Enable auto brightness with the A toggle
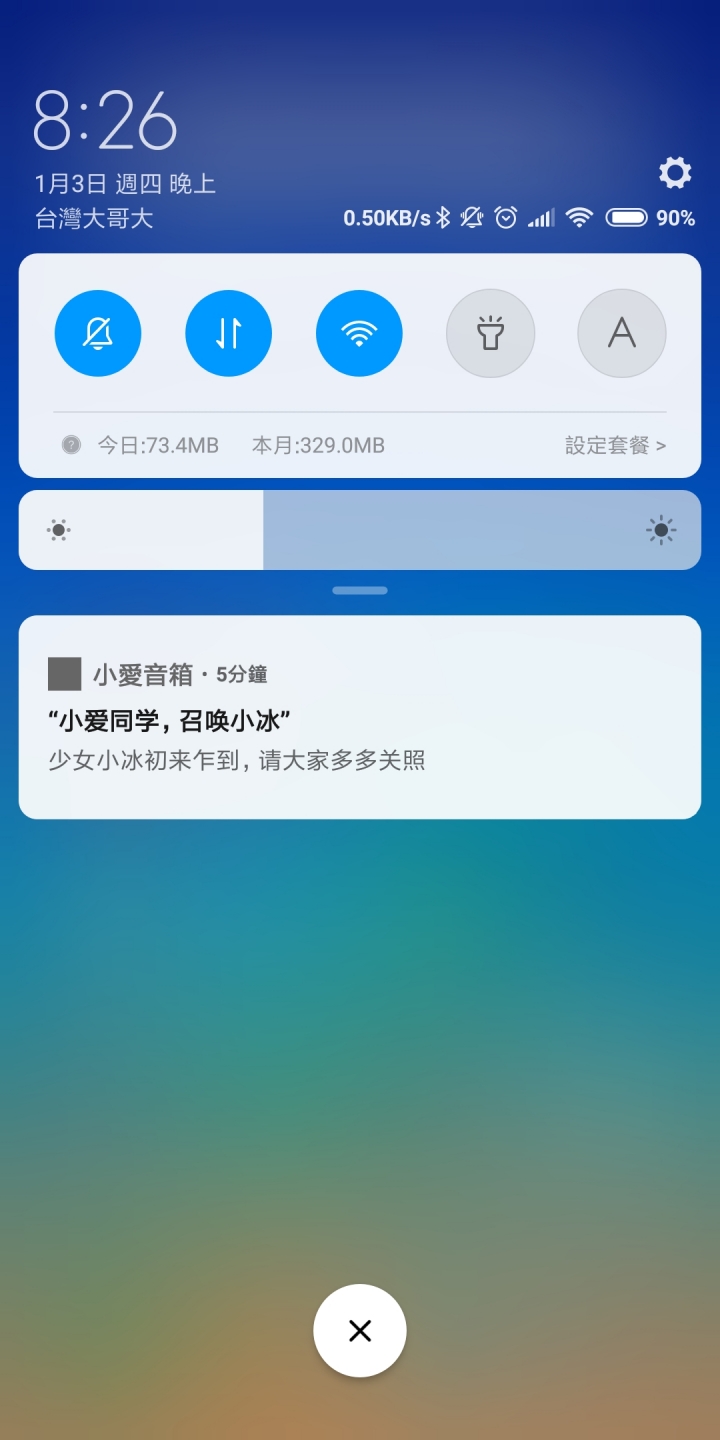 (x=621, y=333)
